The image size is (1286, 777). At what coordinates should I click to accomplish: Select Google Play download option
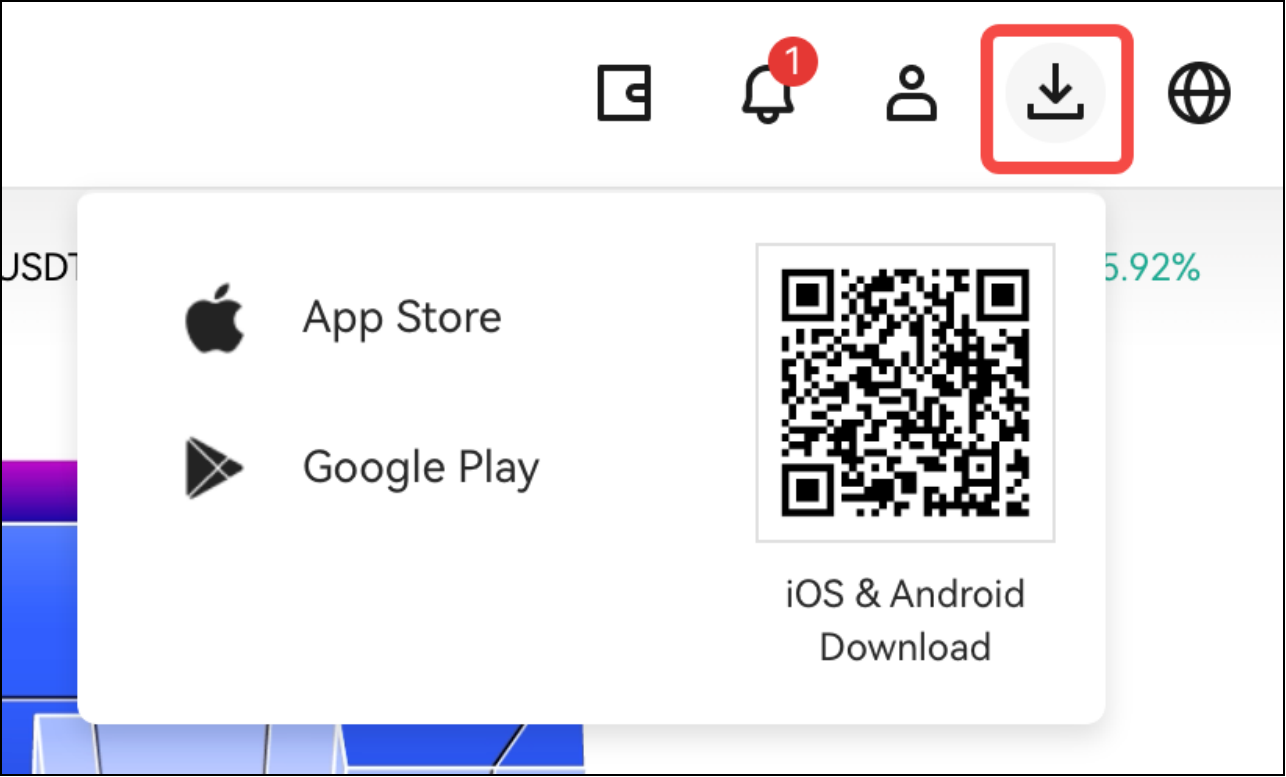418,467
